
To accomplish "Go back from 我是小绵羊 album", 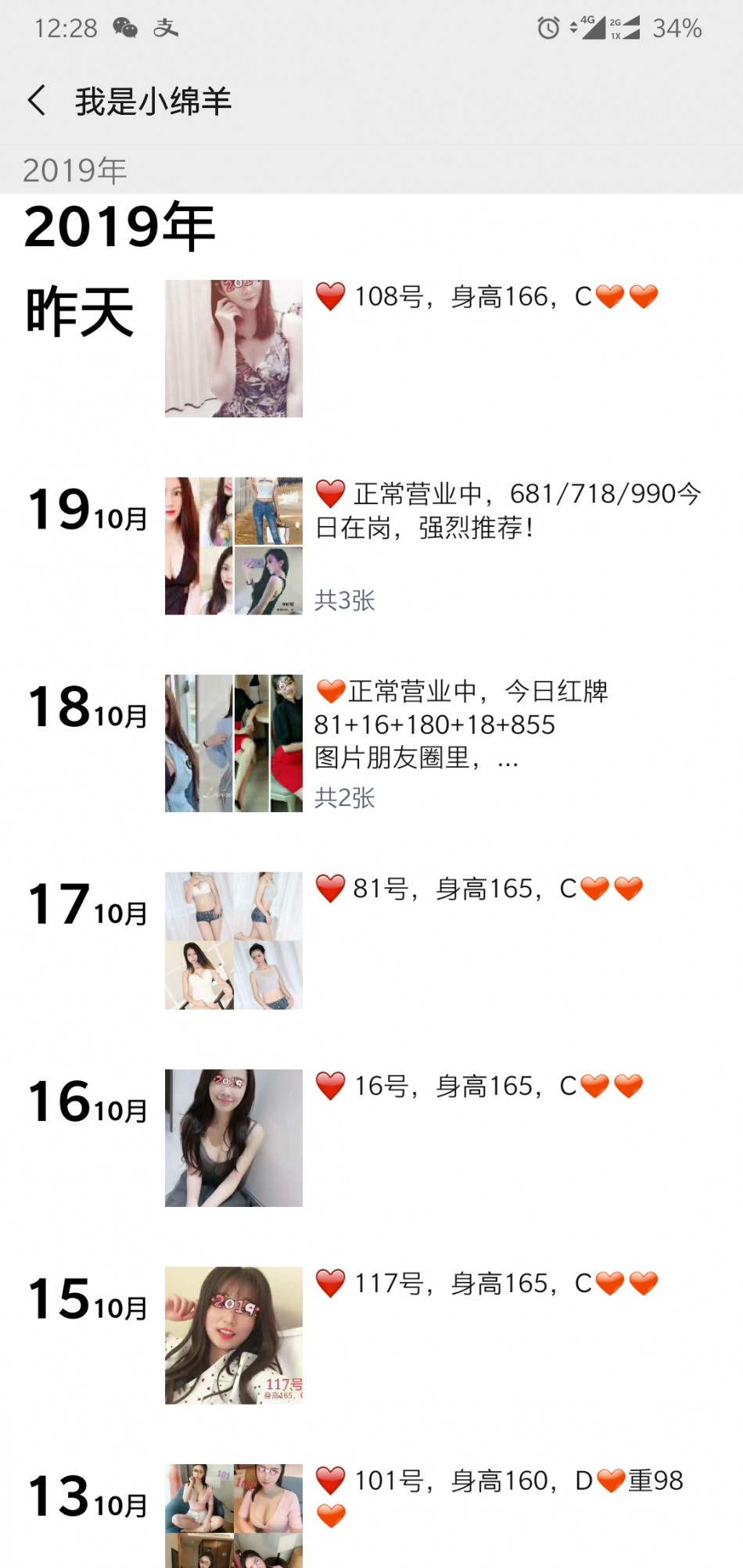I will 37,101.
